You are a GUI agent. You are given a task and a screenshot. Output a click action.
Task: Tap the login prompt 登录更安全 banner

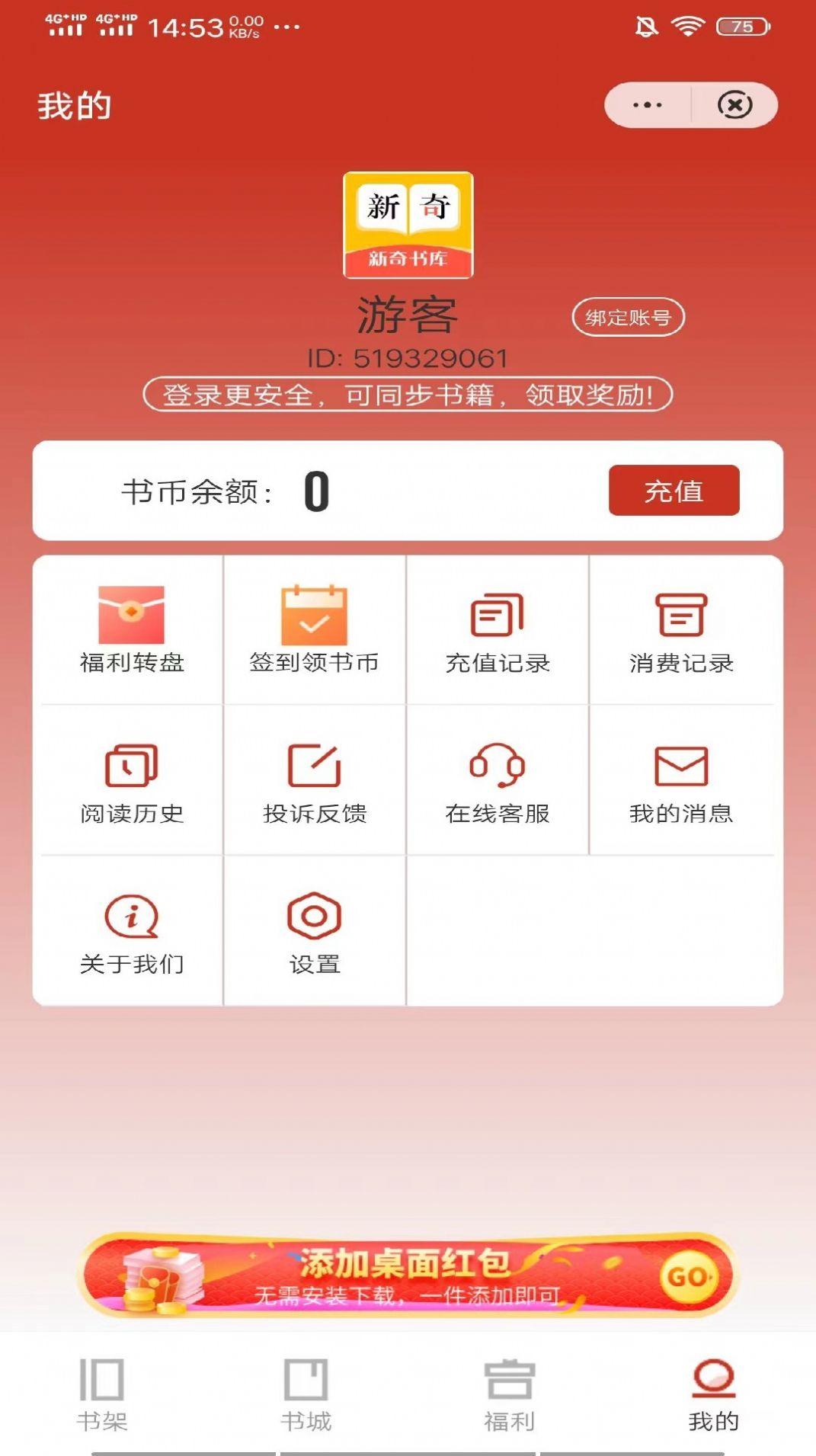click(408, 394)
